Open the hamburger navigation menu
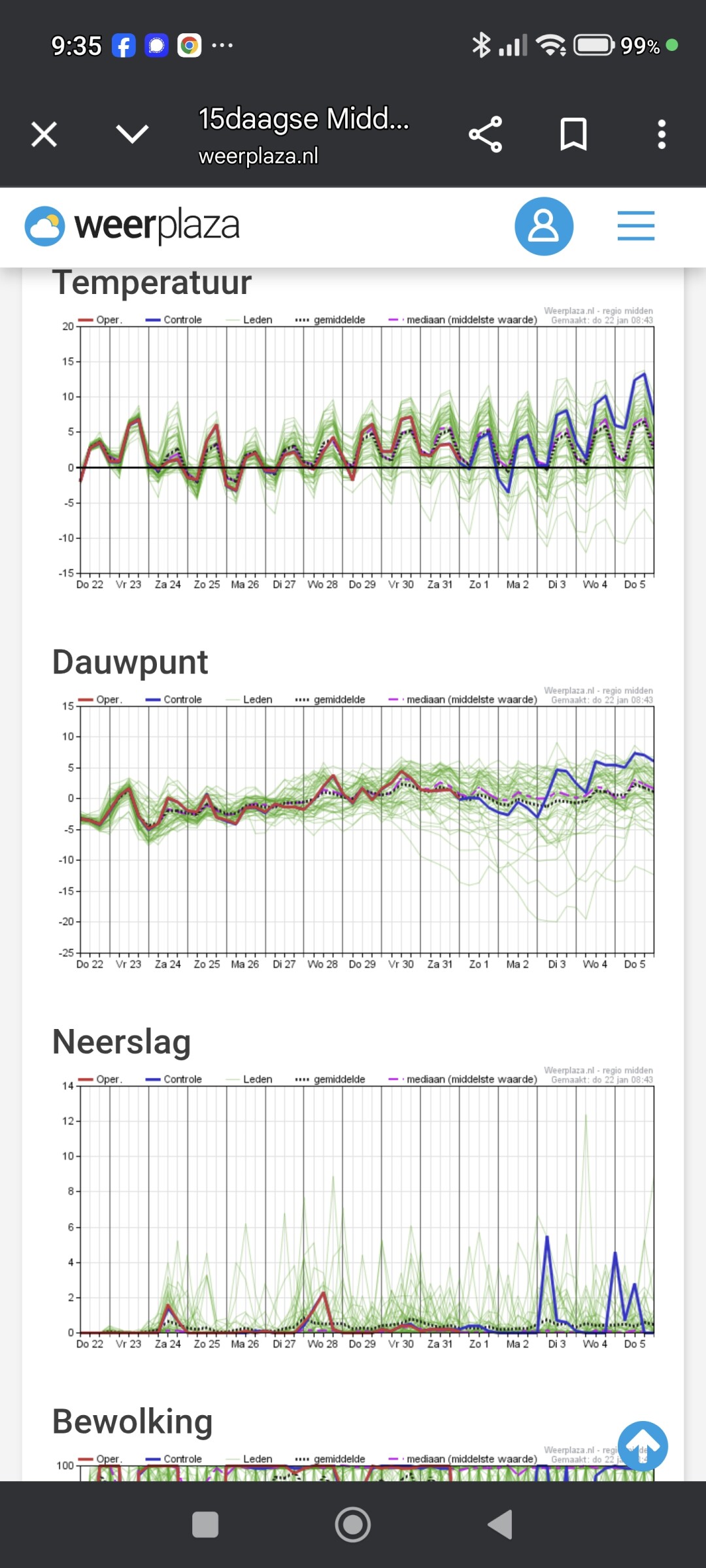 (636, 226)
